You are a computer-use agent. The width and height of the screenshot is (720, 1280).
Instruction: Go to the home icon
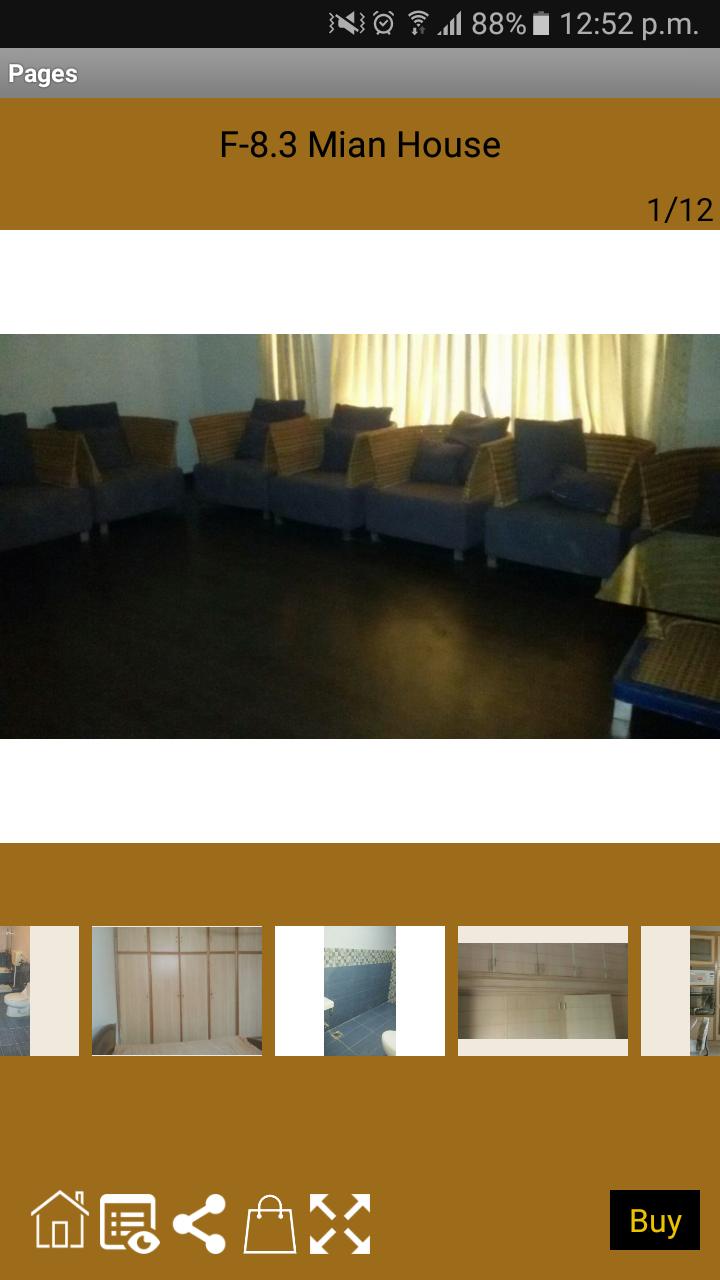59,1221
